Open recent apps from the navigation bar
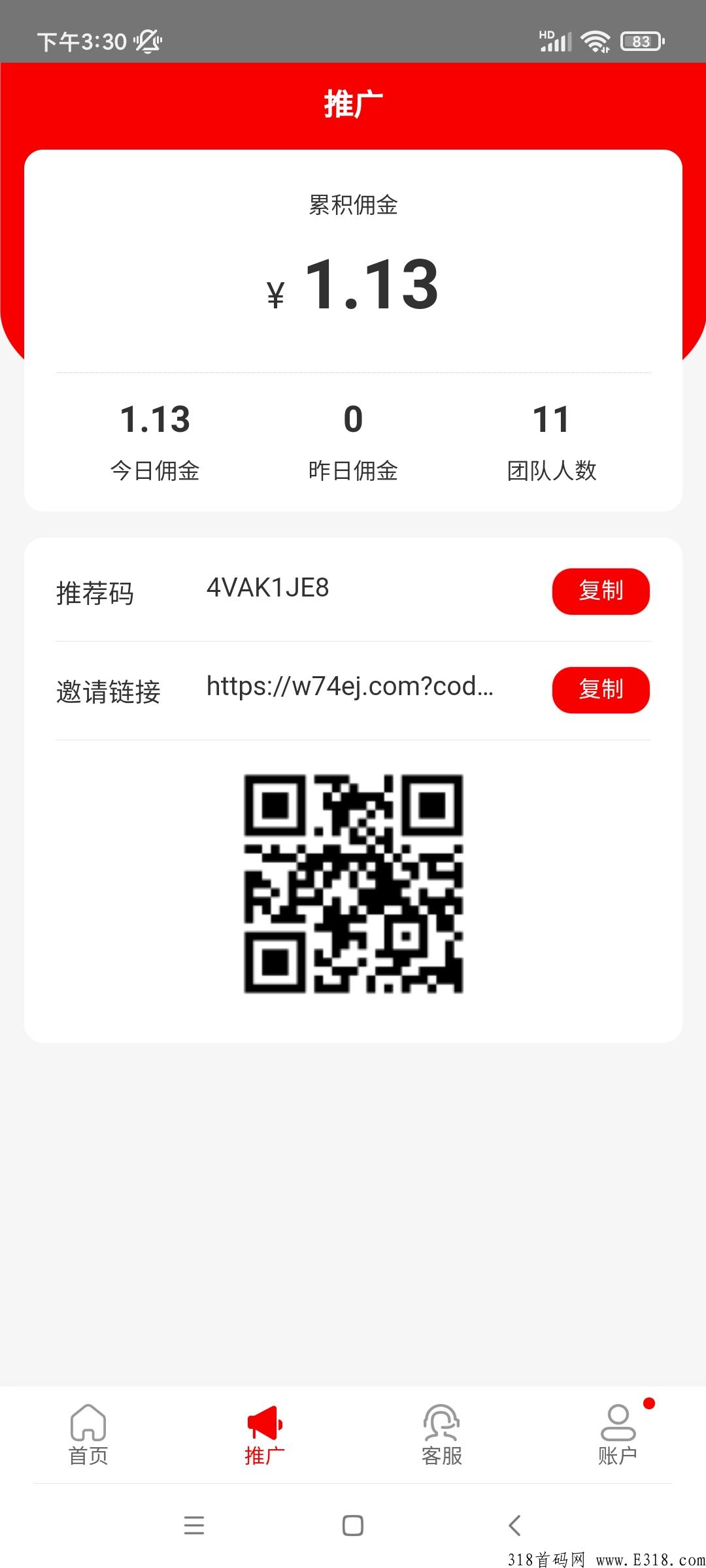The image size is (706, 1568). (194, 1526)
